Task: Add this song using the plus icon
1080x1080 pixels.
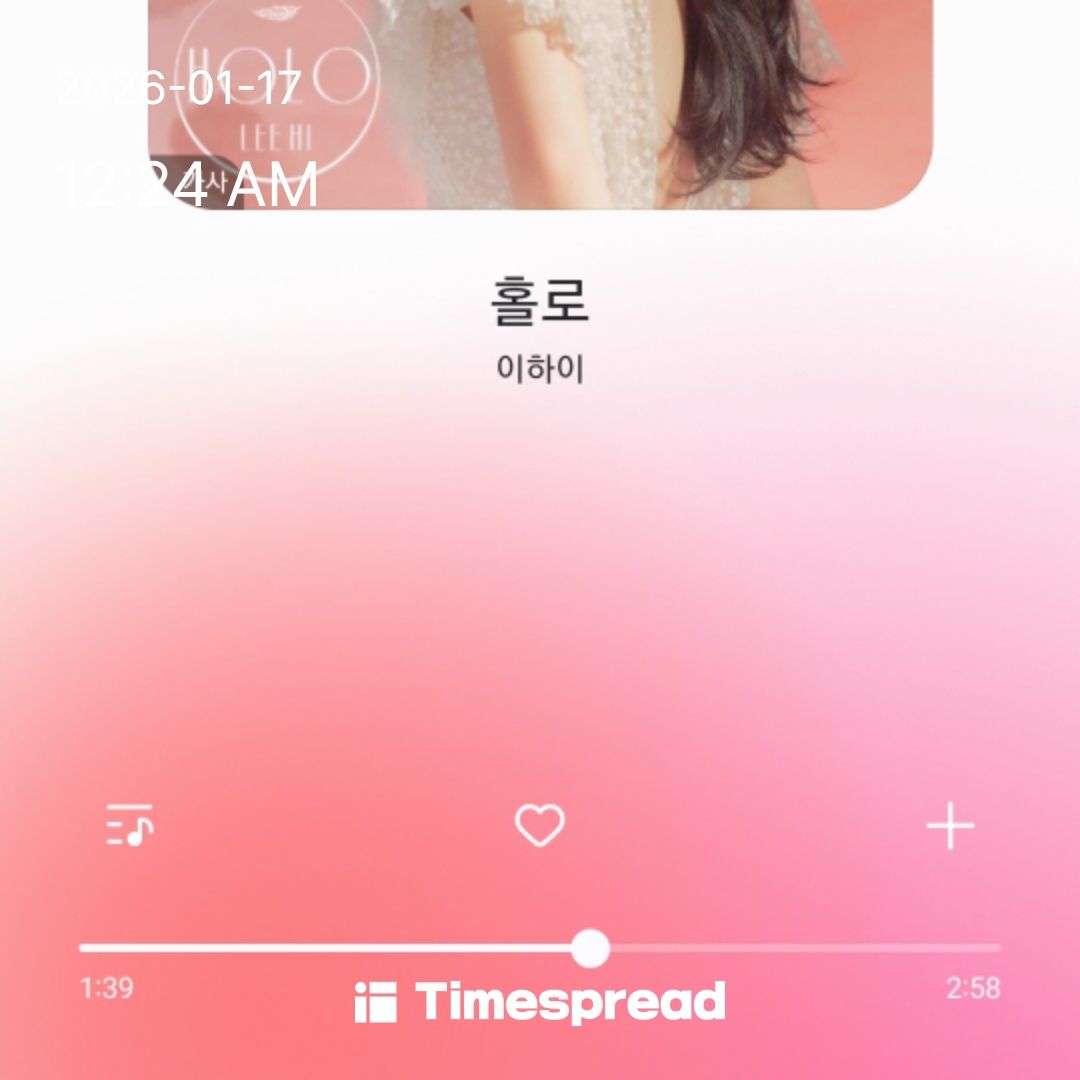Action: [x=949, y=827]
